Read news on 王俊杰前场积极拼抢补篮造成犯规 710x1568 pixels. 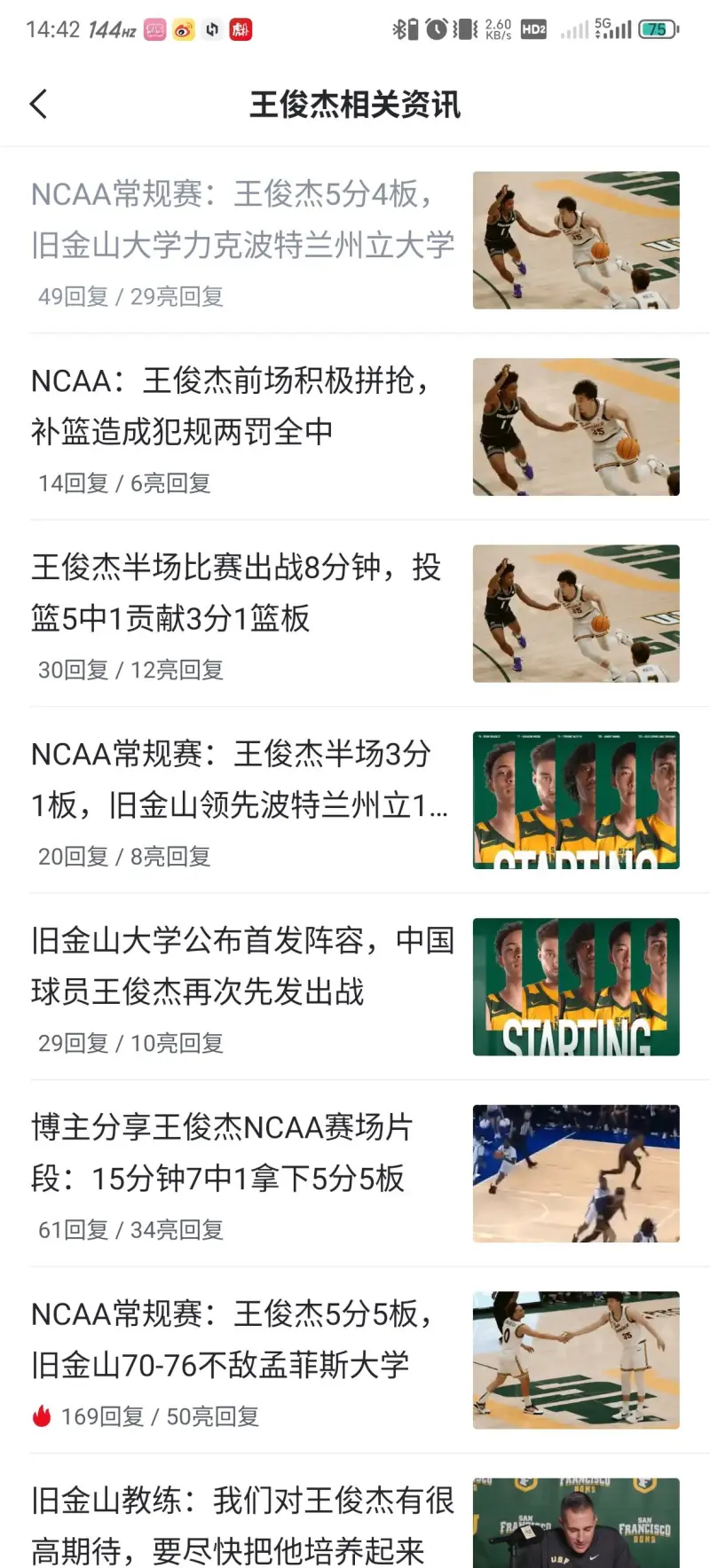click(231, 406)
